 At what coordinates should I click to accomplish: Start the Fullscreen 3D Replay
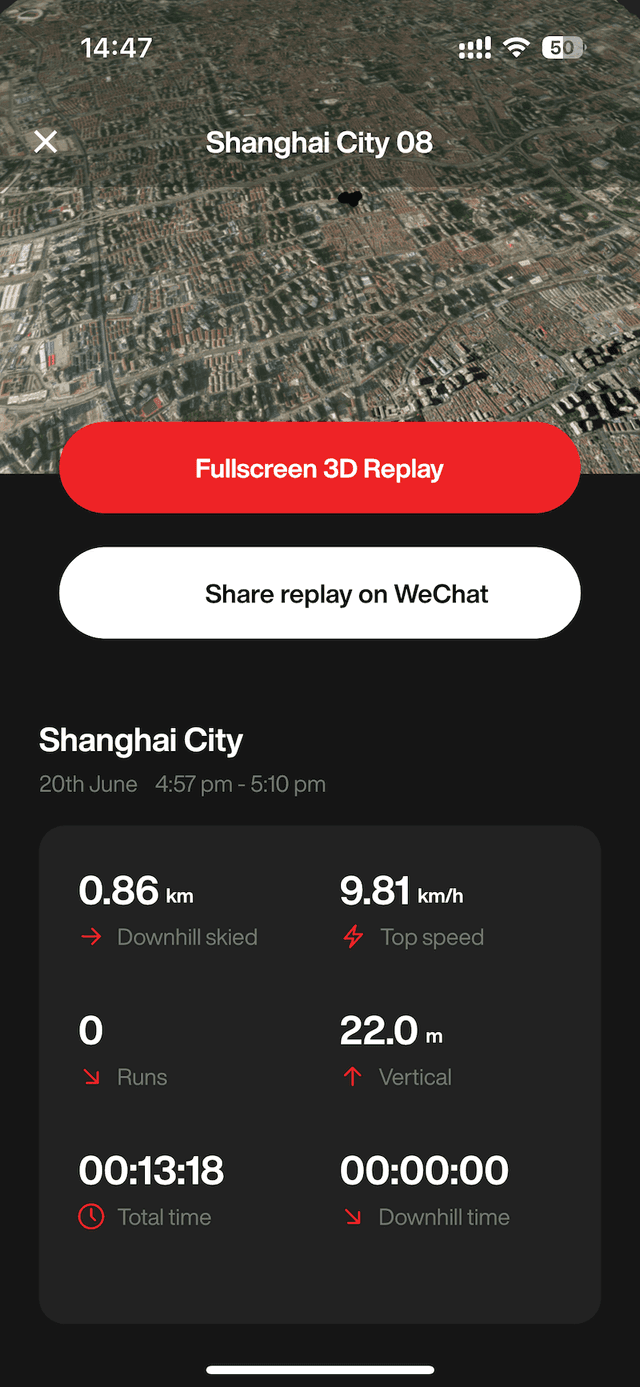(320, 468)
